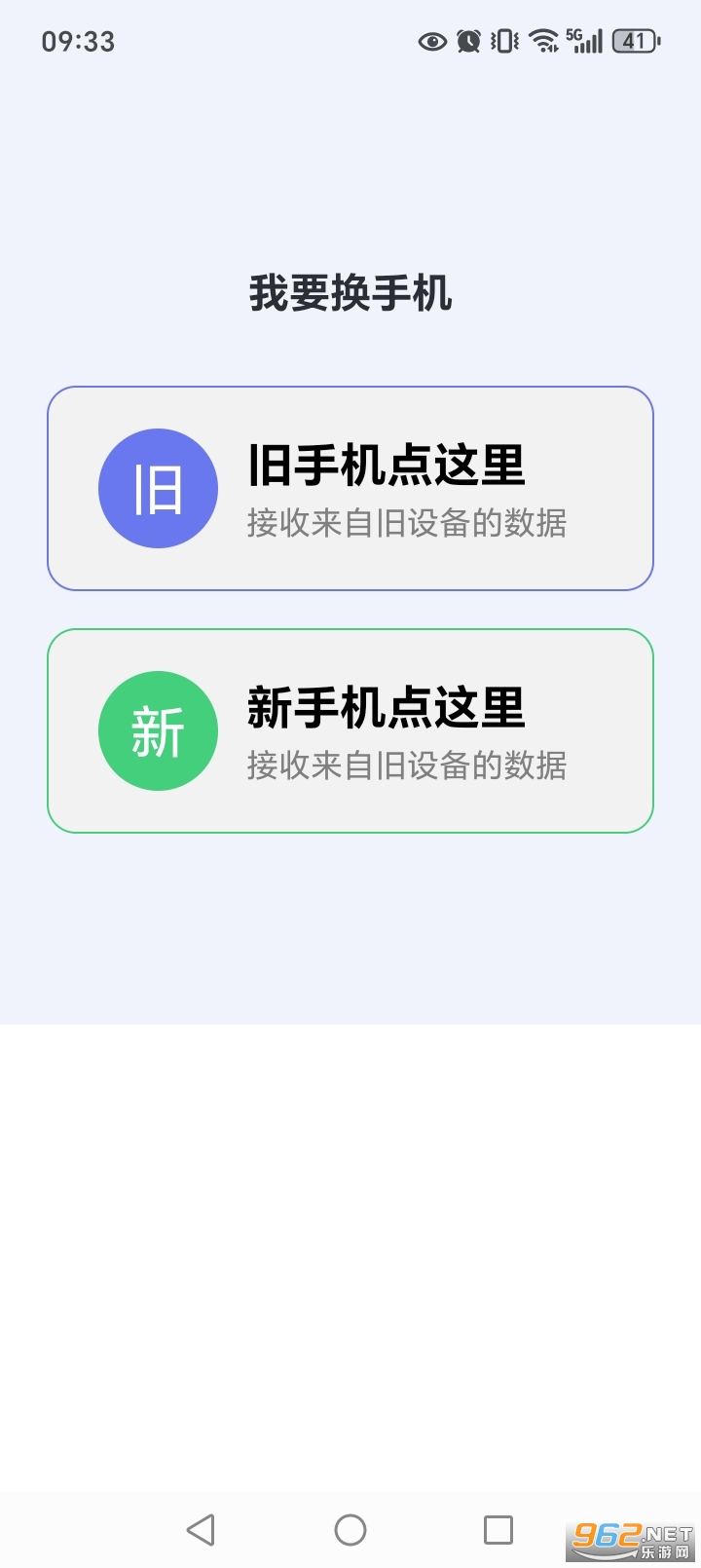Screen dimensions: 701x1568
Task: Open recent apps with square navigation button
Action: point(498,1530)
